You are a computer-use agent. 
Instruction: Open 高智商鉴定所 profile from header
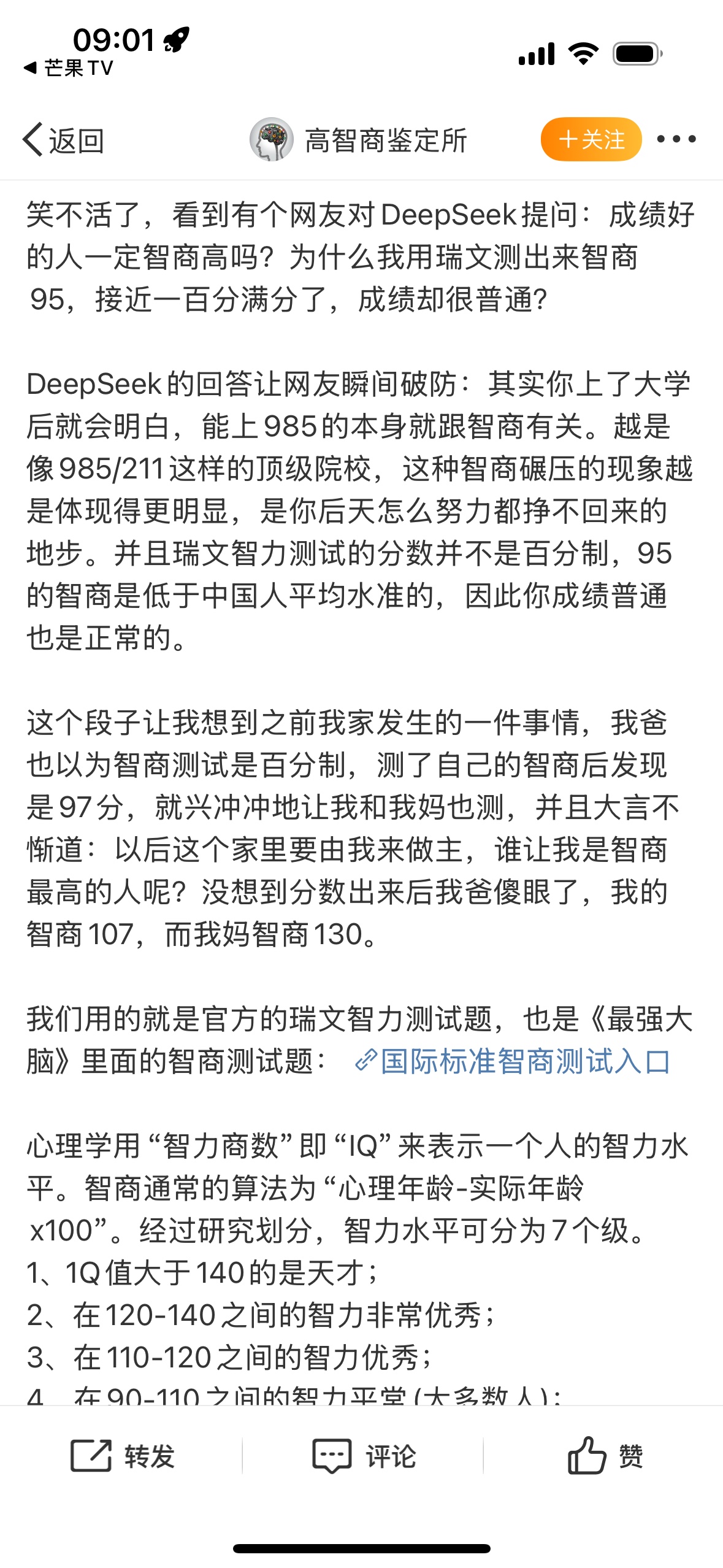[358, 140]
